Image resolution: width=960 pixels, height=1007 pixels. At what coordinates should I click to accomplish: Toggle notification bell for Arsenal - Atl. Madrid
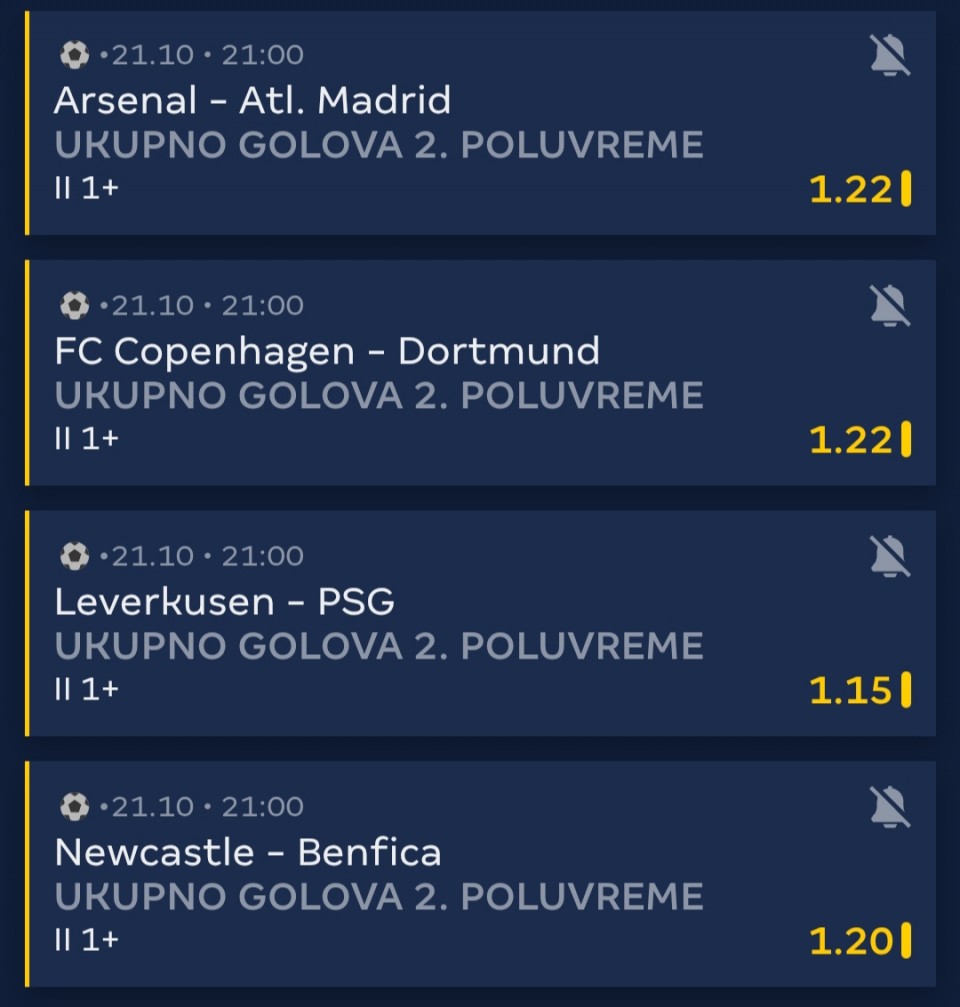[x=889, y=55]
